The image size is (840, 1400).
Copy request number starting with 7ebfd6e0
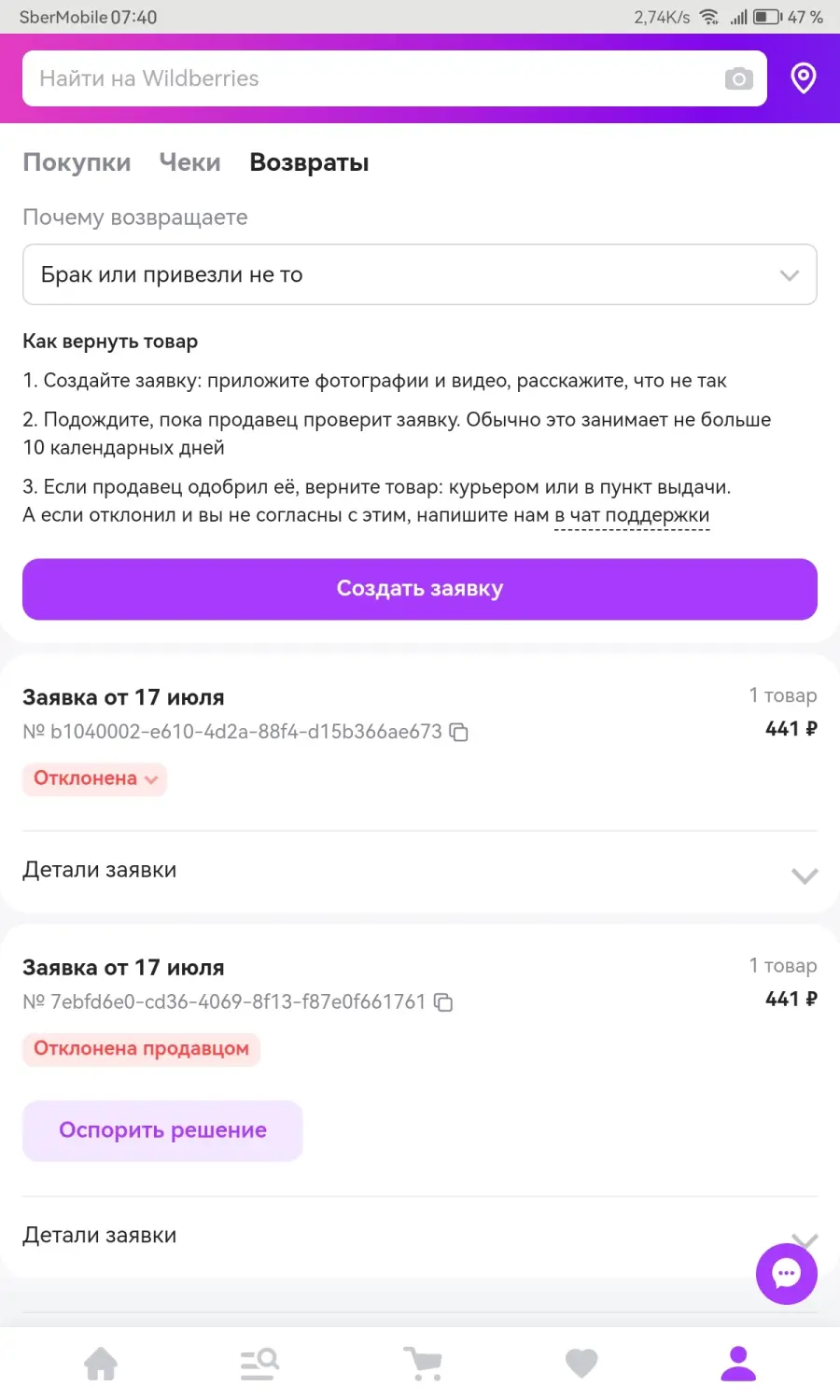pyautogui.click(x=443, y=1002)
